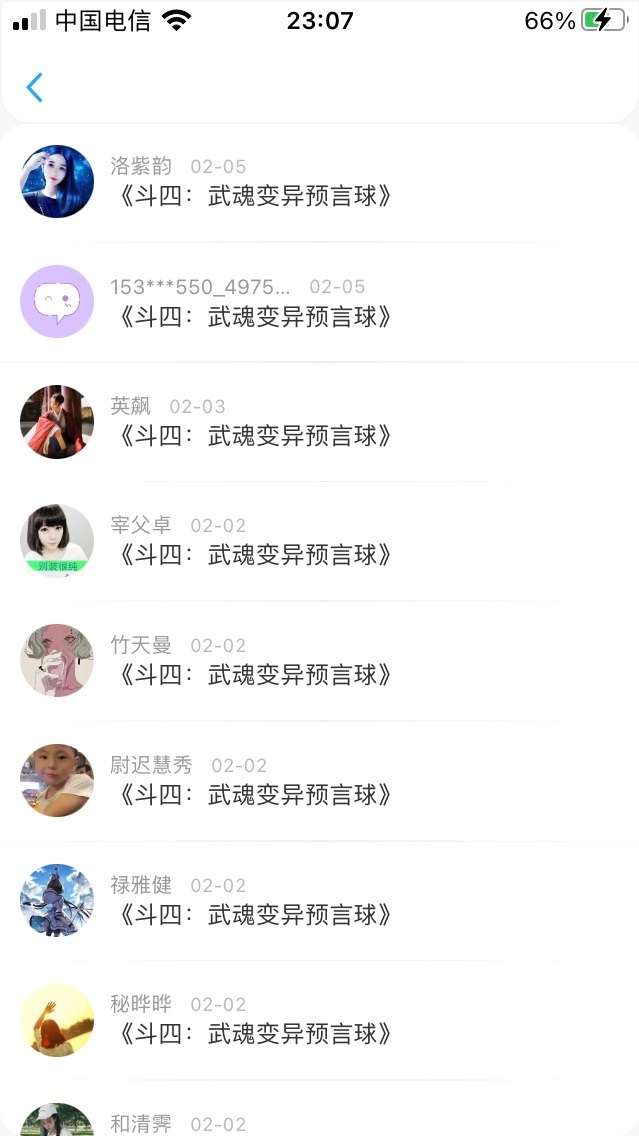Open 竹天曼's avatar image
The image size is (639, 1136).
coord(57,661)
